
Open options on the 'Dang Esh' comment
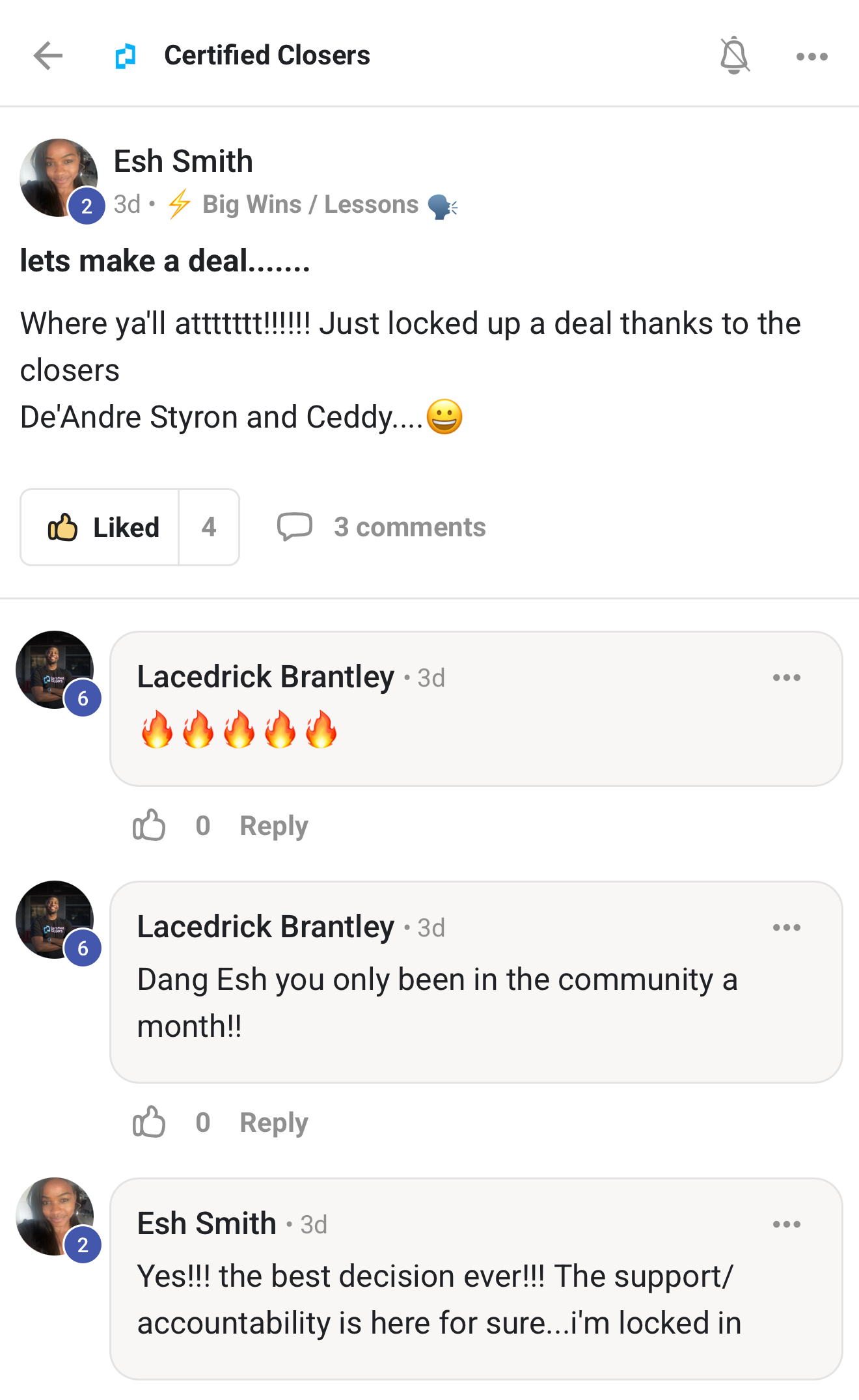[786, 927]
